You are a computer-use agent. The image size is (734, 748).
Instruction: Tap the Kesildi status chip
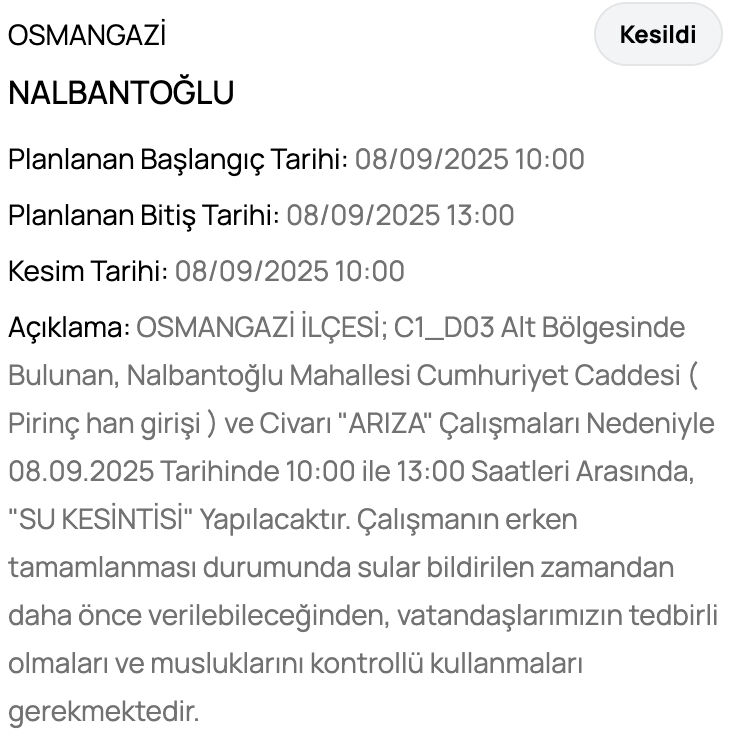657,34
